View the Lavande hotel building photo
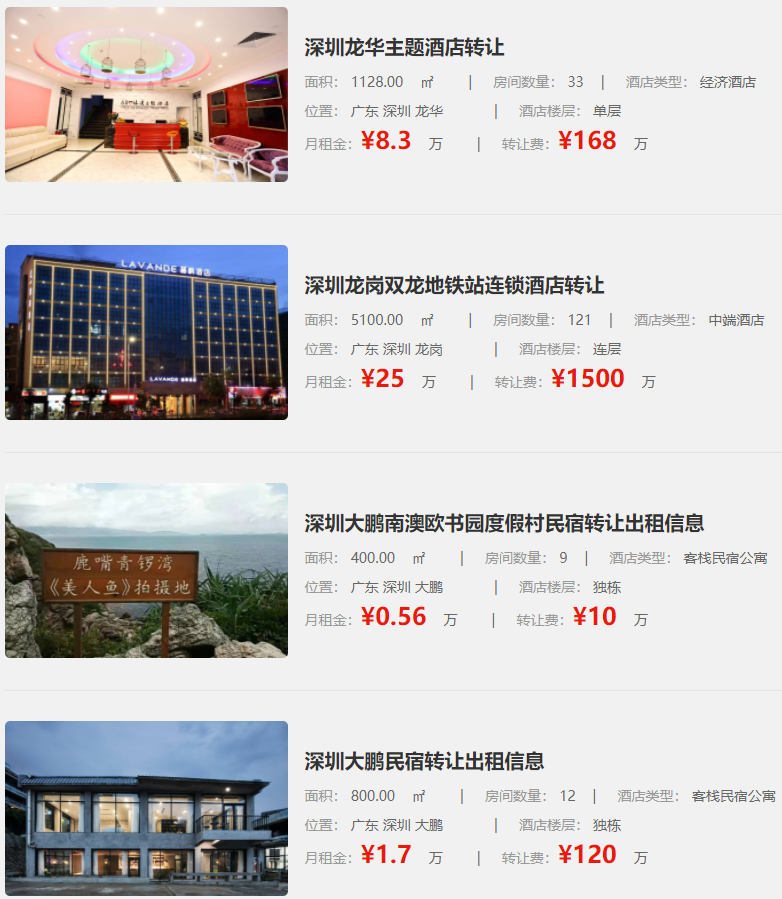This screenshot has height=899, width=782. coord(146,332)
